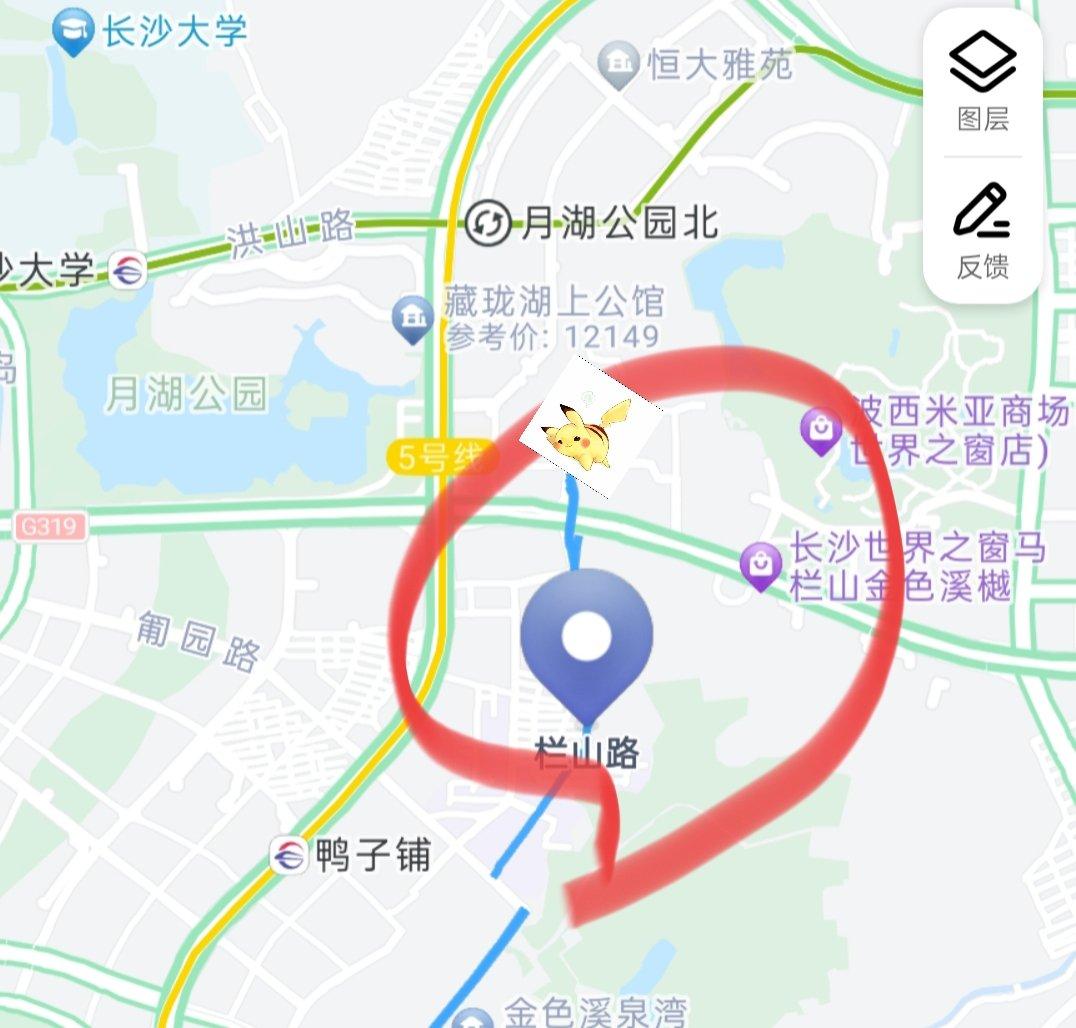This screenshot has width=1076, height=1028.
Task: Select the 月湖公园北 interchange marker
Action: pyautogui.click(x=489, y=223)
